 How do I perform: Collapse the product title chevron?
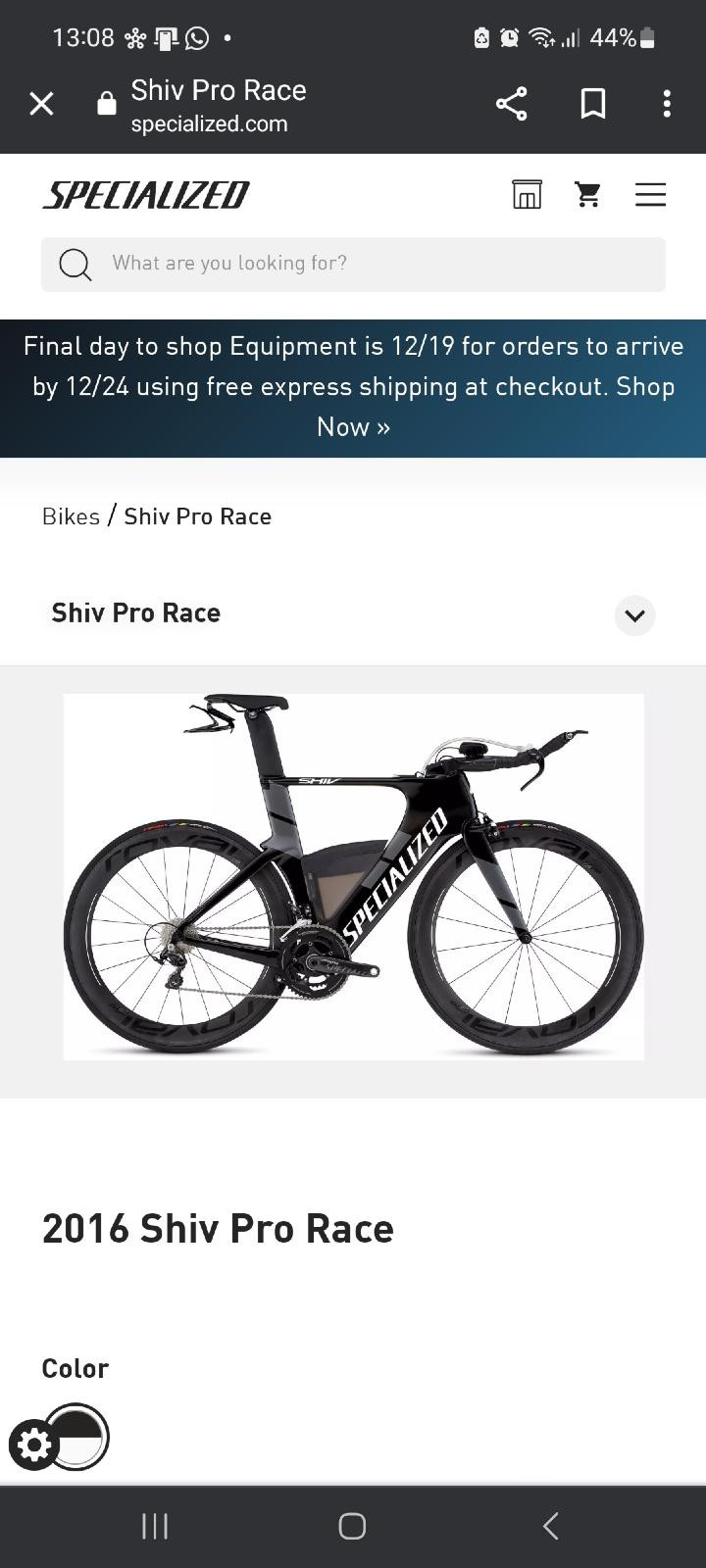pyautogui.click(x=634, y=615)
